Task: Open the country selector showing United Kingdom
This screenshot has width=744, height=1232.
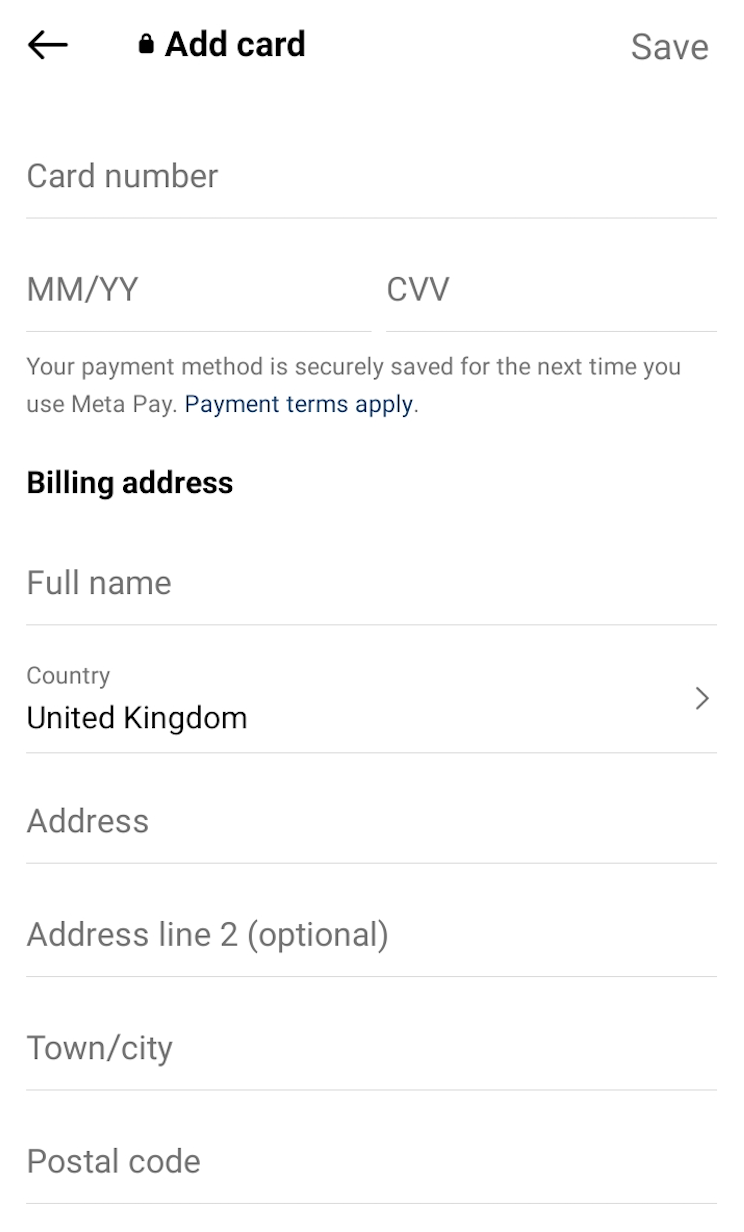Action: tap(370, 698)
